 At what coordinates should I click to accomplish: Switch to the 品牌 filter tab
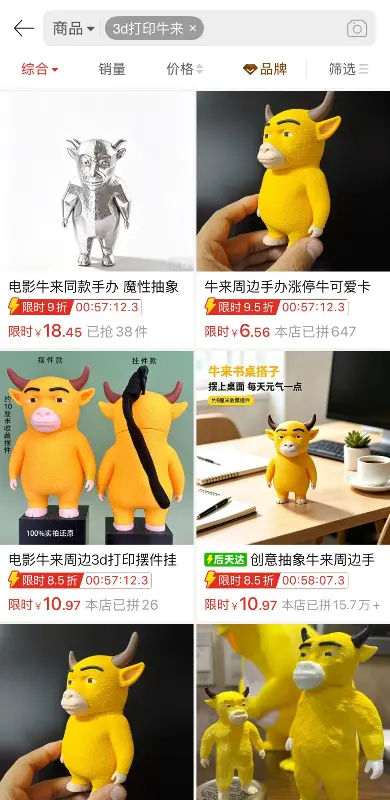[265, 69]
